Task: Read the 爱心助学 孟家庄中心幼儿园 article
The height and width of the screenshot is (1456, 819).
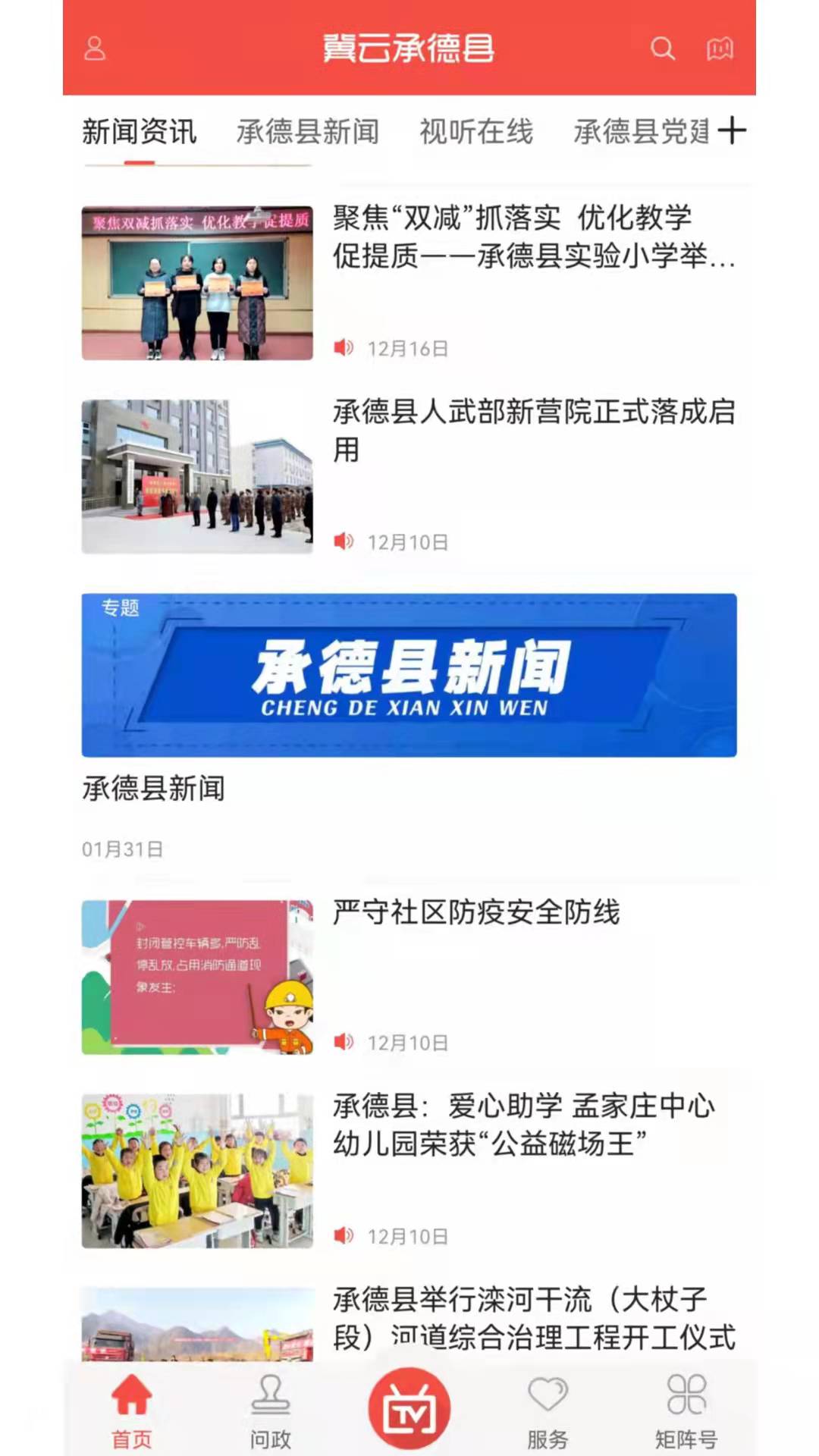Action: (409, 1170)
